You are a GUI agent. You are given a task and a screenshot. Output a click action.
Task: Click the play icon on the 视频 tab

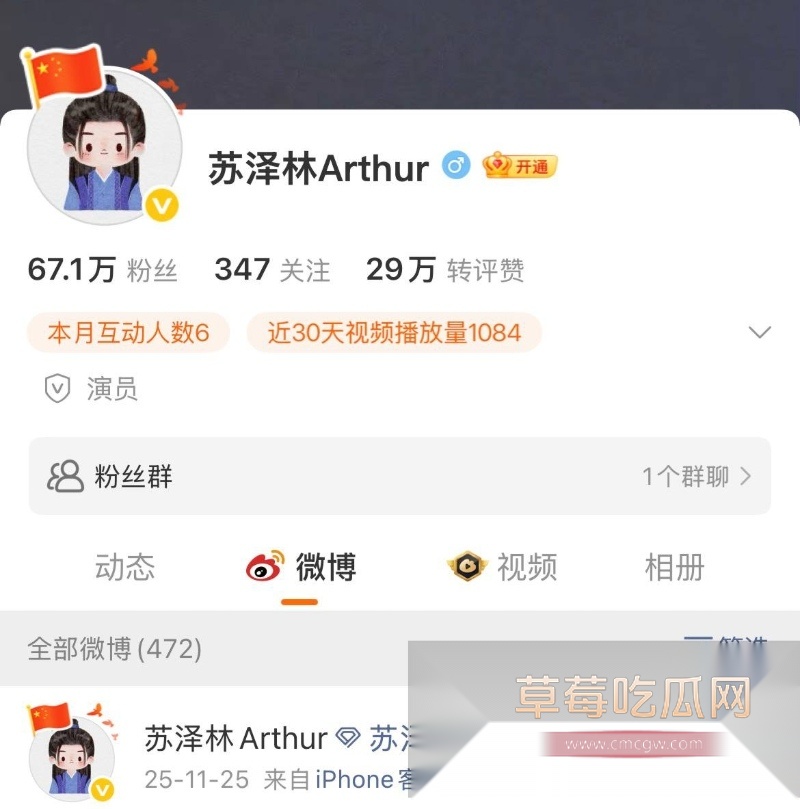(467, 565)
